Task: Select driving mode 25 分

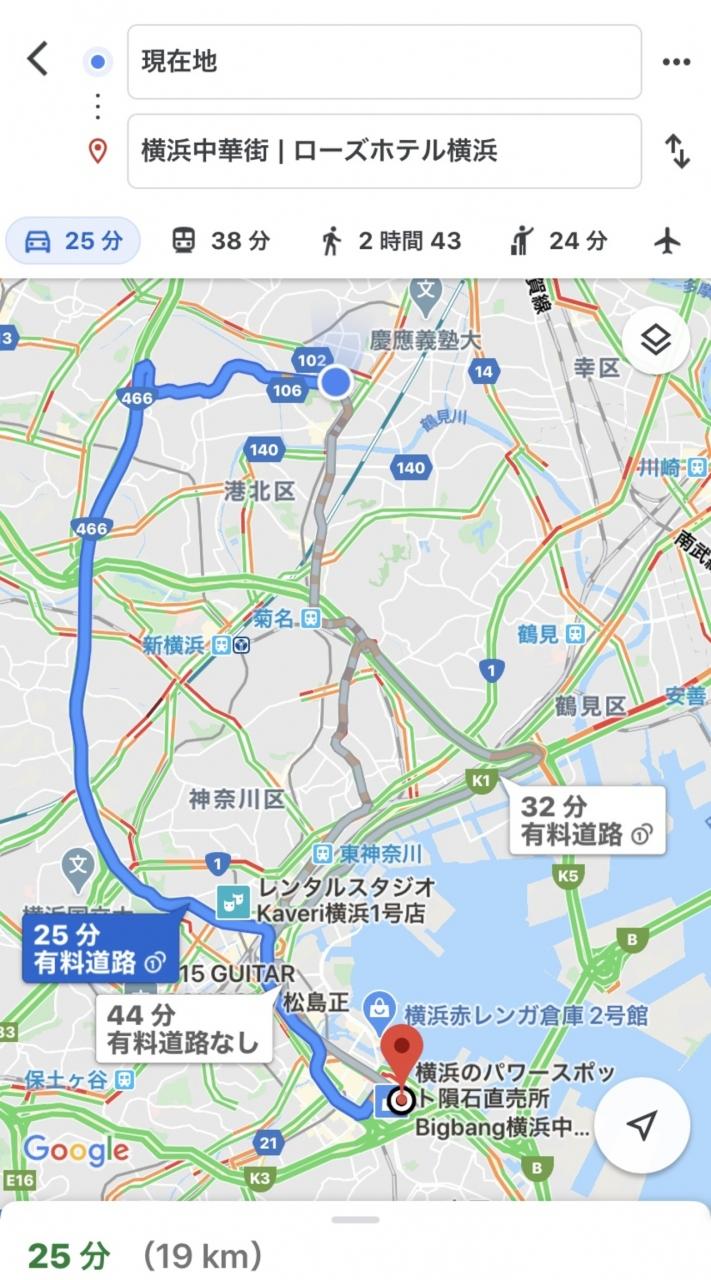Action: click(74, 241)
